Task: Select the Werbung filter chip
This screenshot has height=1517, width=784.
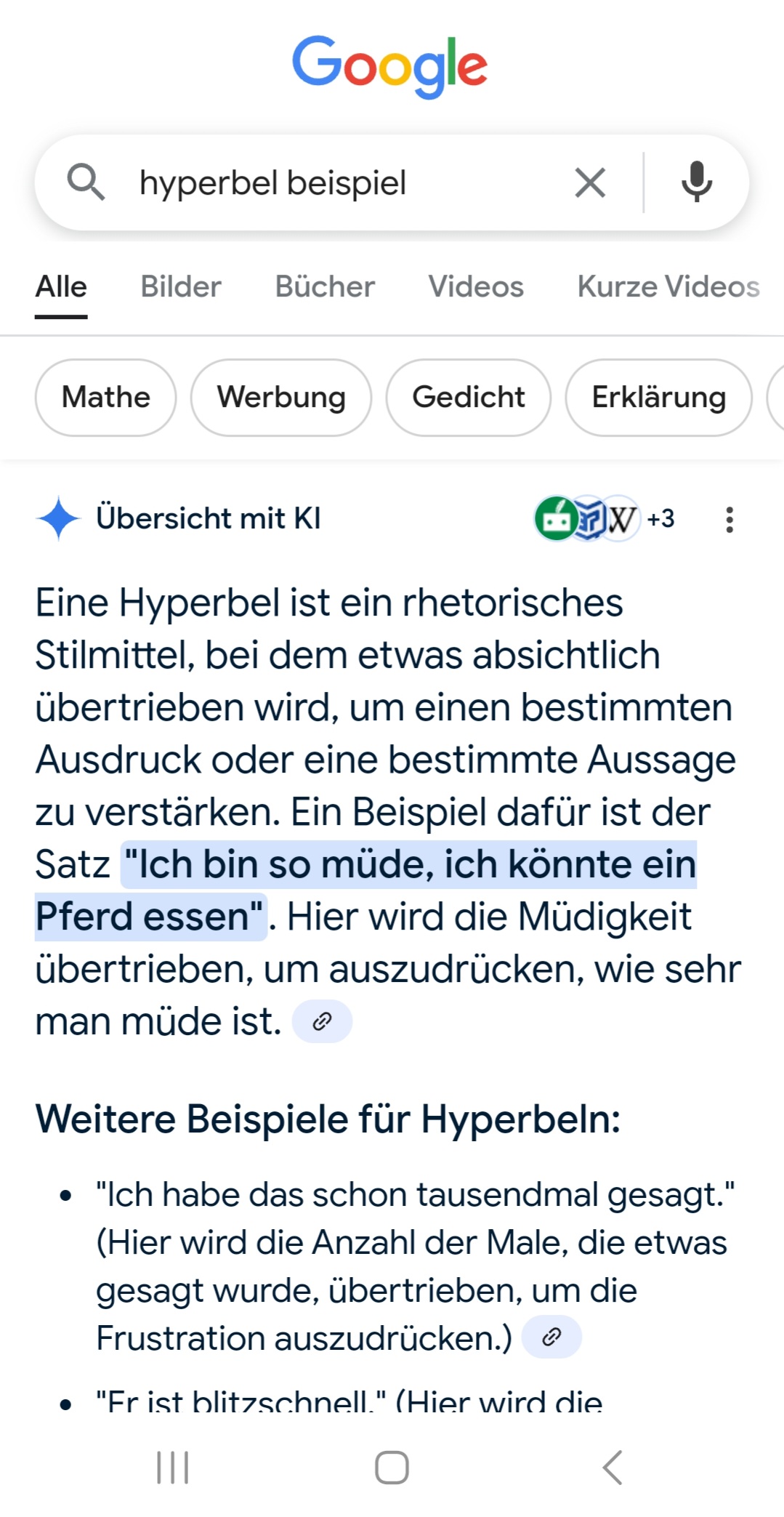Action: (x=281, y=398)
